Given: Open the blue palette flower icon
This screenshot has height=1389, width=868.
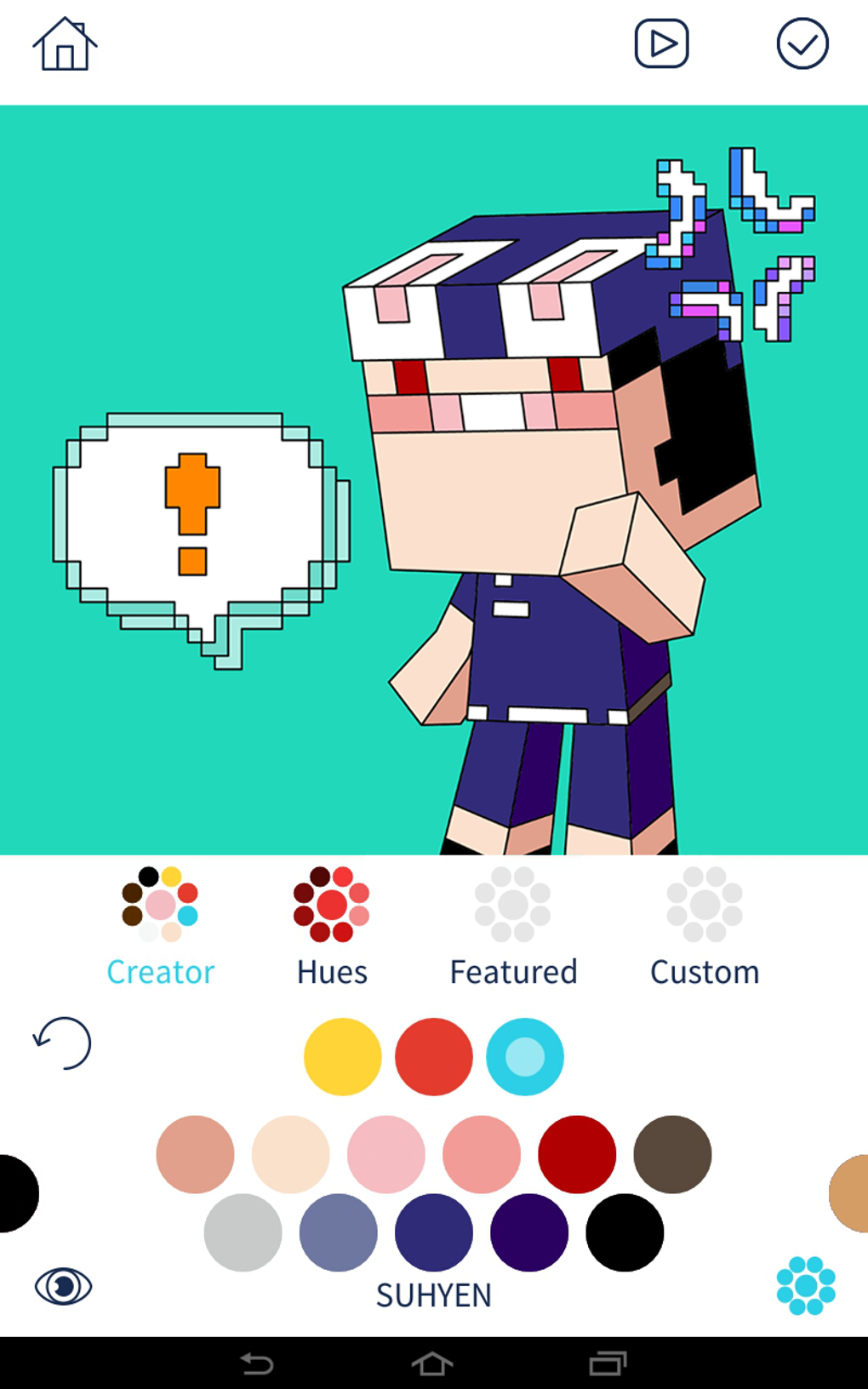Looking at the screenshot, I should click(806, 1285).
